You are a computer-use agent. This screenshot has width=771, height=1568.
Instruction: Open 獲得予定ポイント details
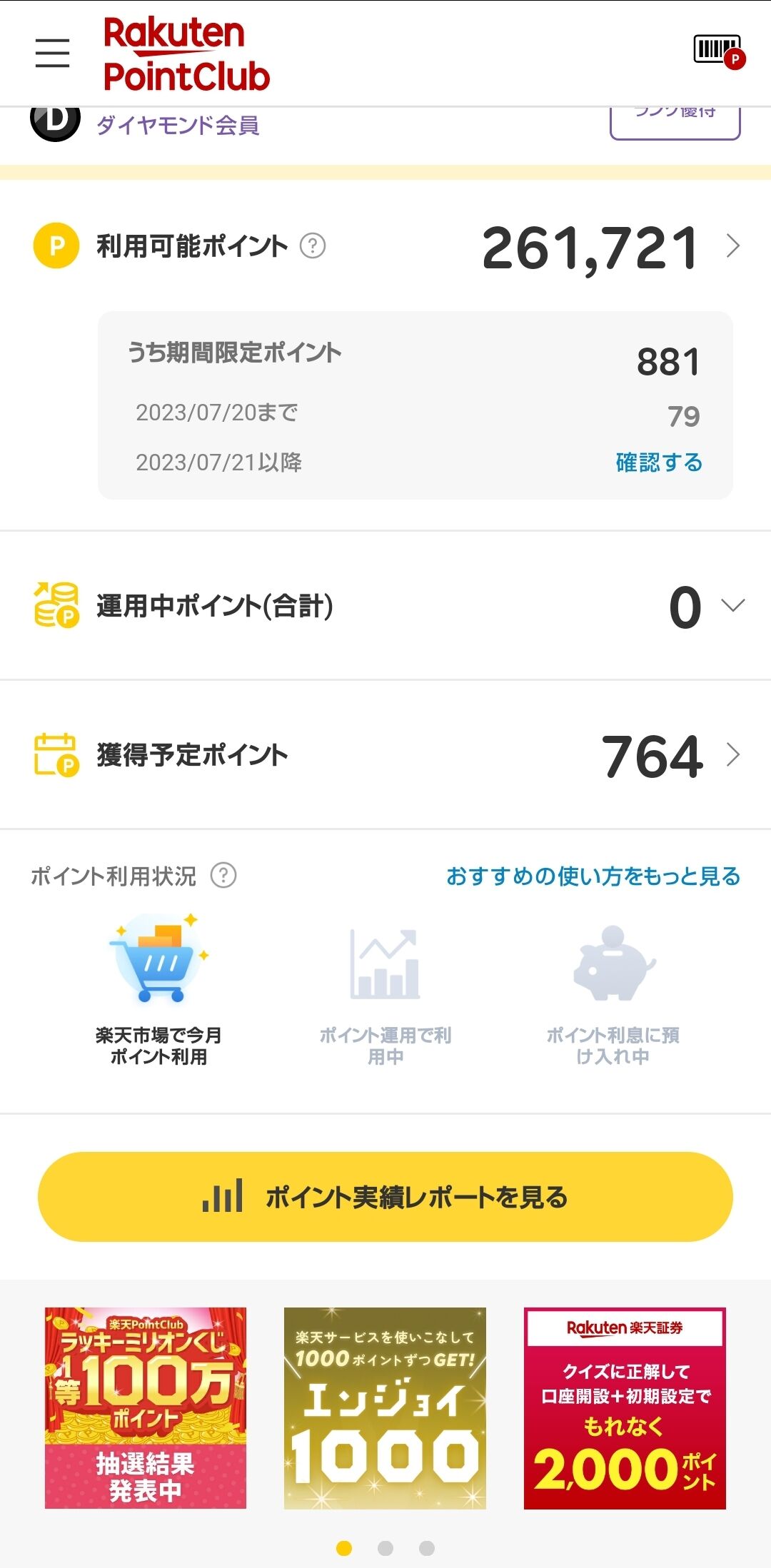[732, 754]
